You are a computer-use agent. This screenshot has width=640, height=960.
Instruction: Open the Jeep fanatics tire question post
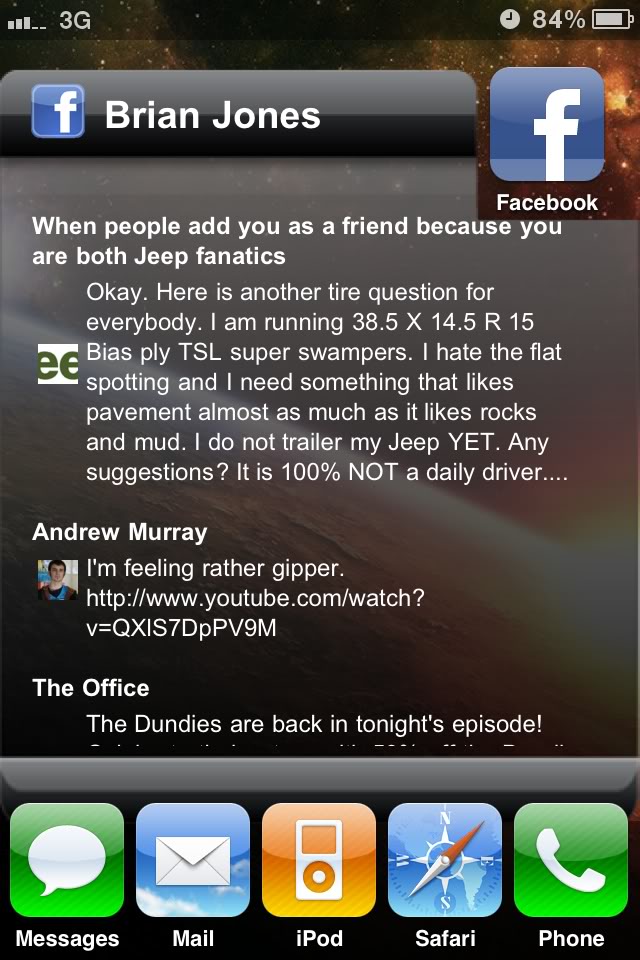pos(326,380)
